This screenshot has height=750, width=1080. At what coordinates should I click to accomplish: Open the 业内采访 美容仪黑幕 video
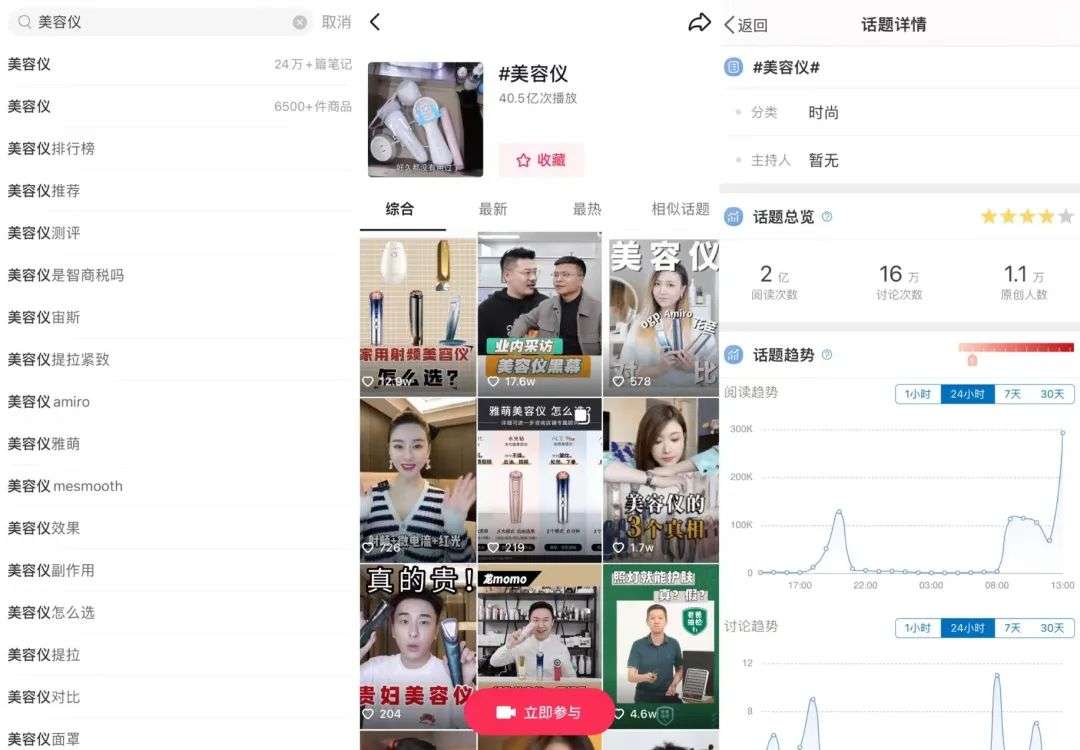[539, 313]
